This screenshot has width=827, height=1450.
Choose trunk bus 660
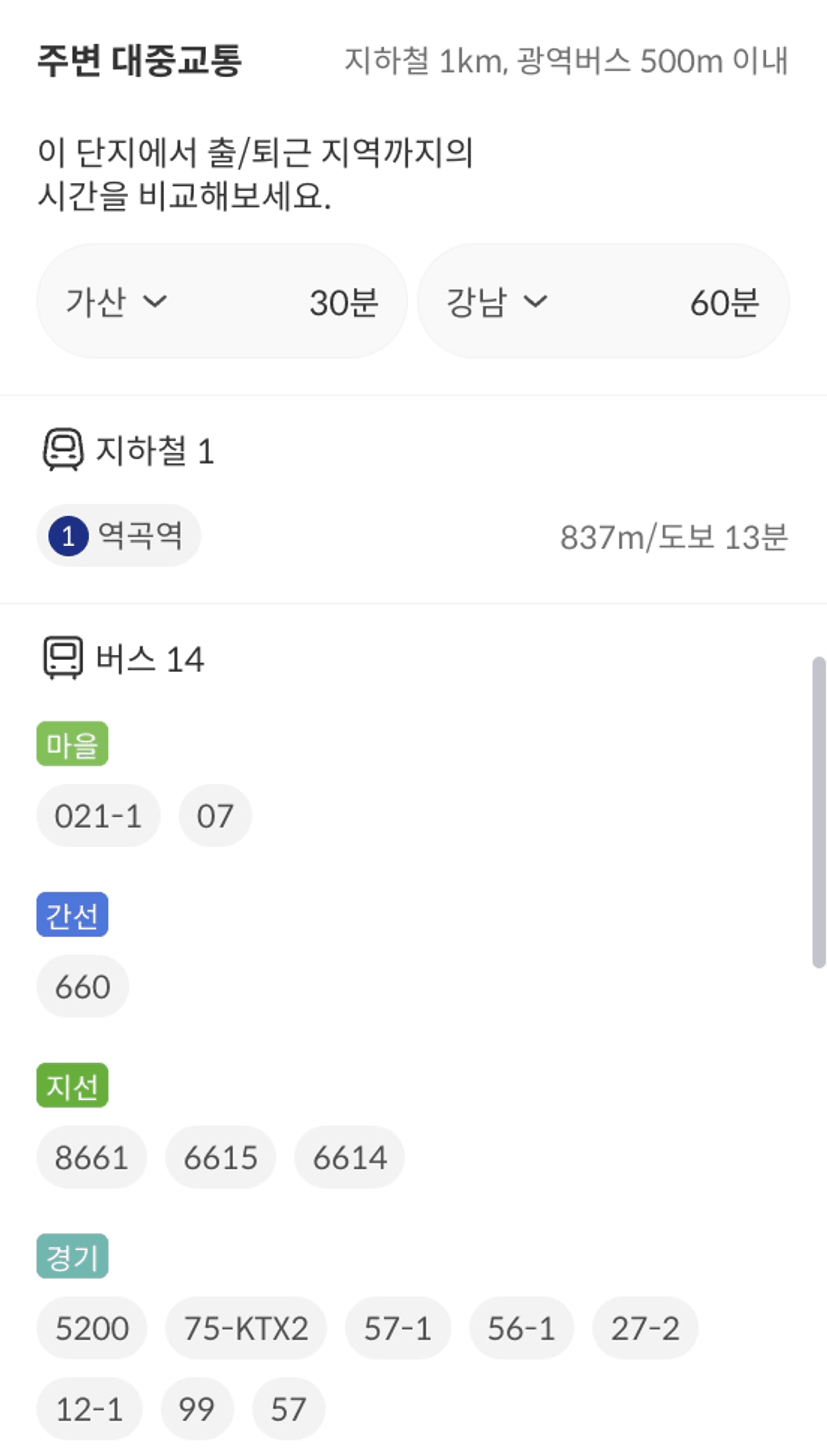click(83, 987)
